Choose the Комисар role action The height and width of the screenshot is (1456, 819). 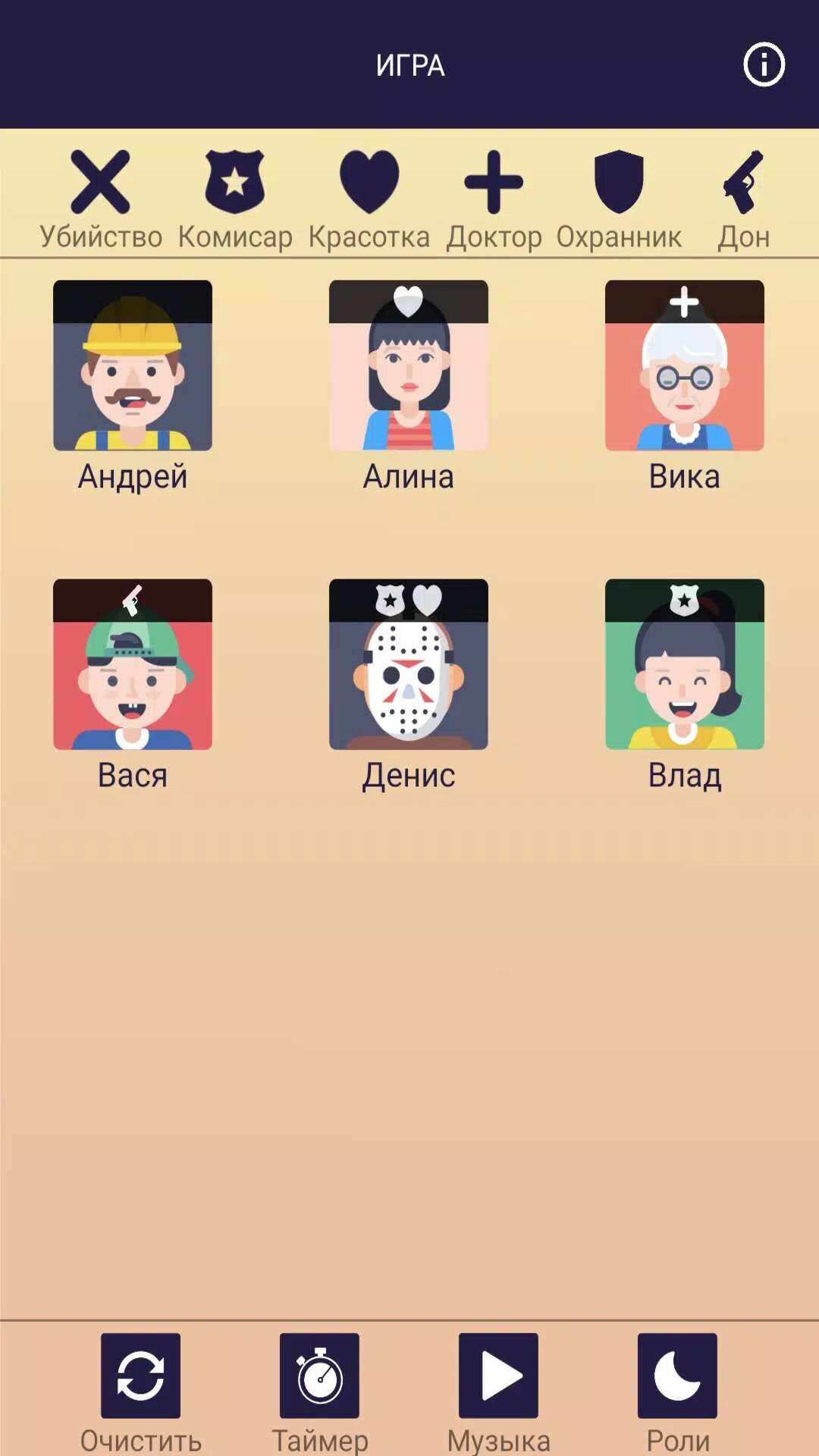(x=235, y=200)
